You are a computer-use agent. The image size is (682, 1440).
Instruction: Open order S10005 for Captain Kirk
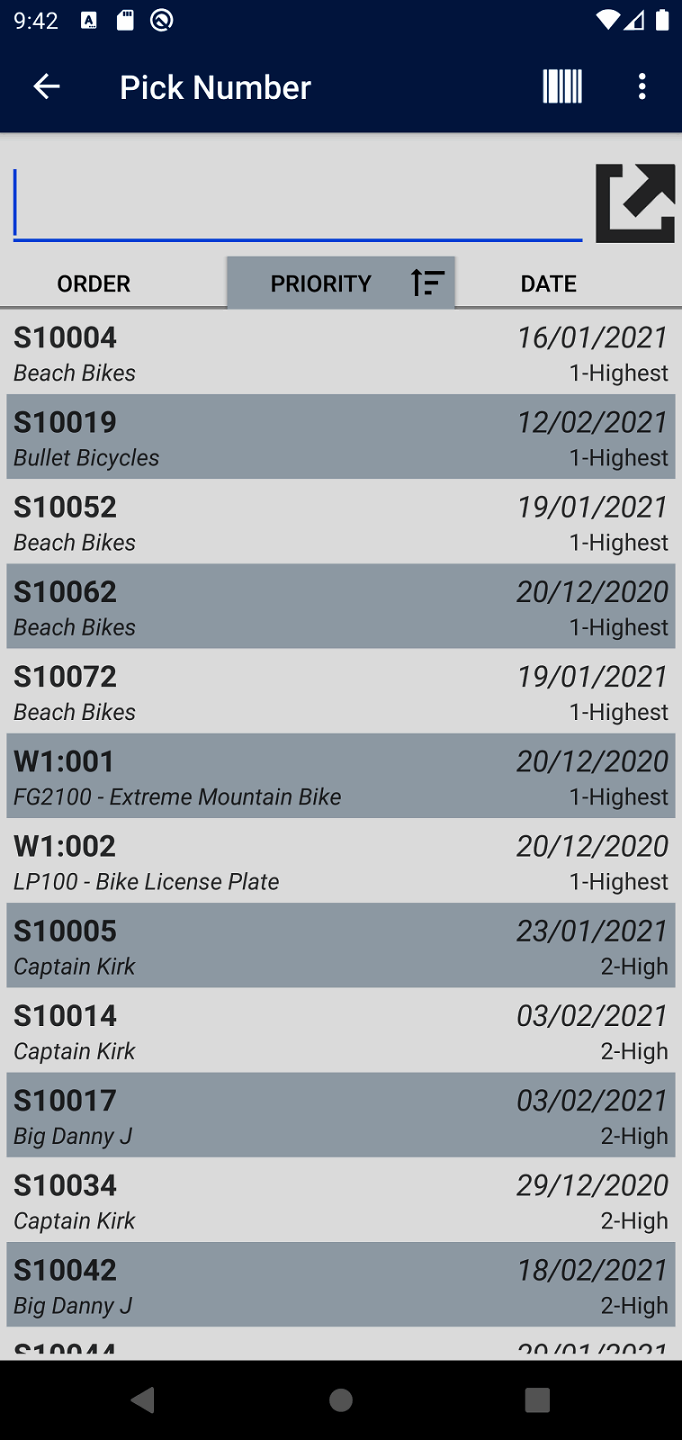(x=341, y=946)
